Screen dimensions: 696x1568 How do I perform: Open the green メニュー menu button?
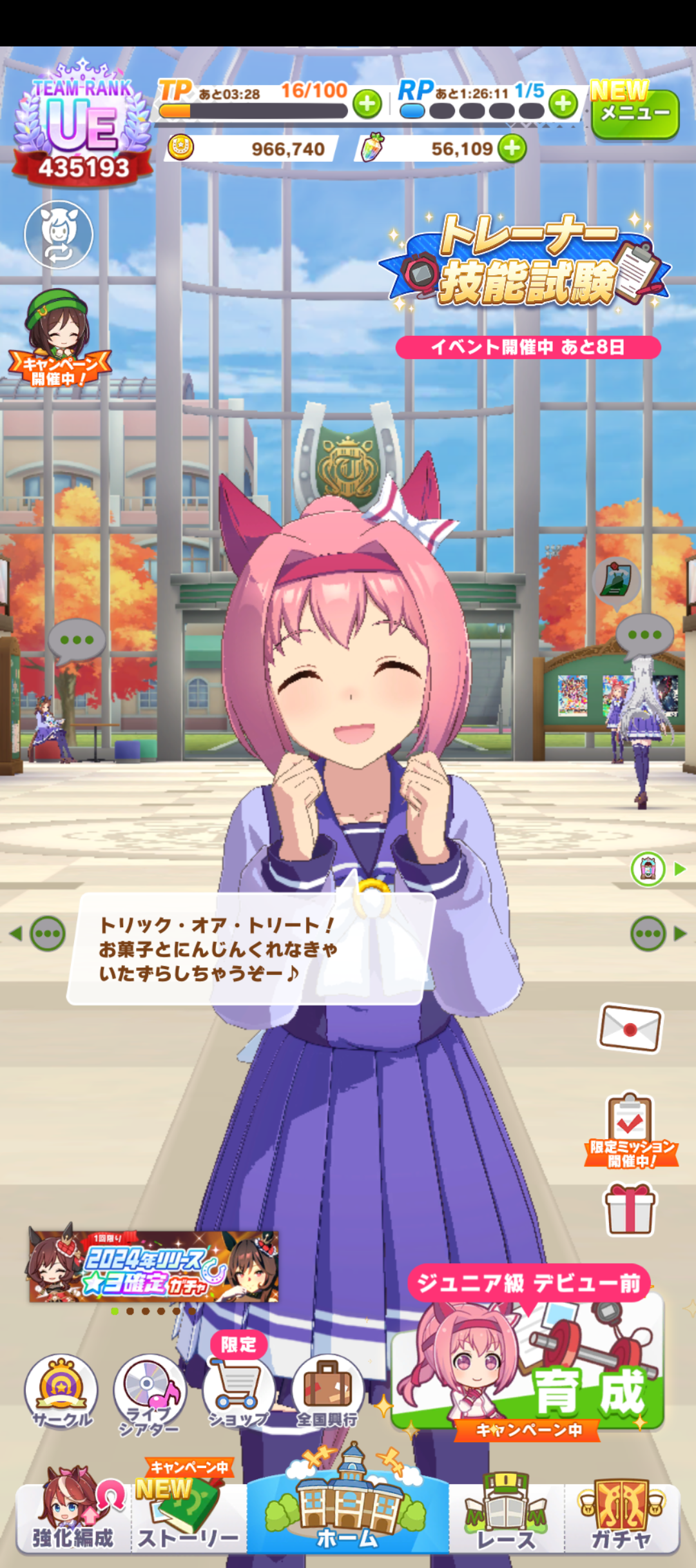point(635,114)
